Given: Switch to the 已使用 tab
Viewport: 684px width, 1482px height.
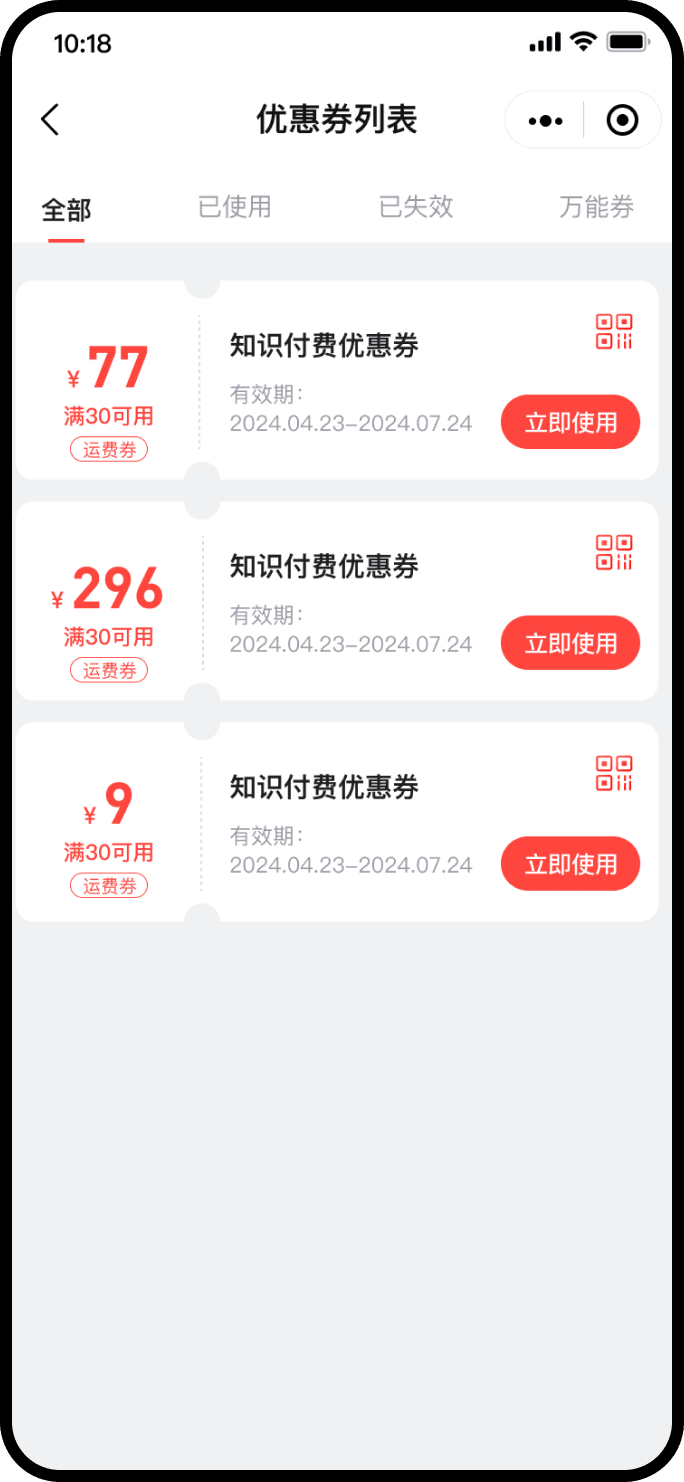Looking at the screenshot, I should [235, 207].
